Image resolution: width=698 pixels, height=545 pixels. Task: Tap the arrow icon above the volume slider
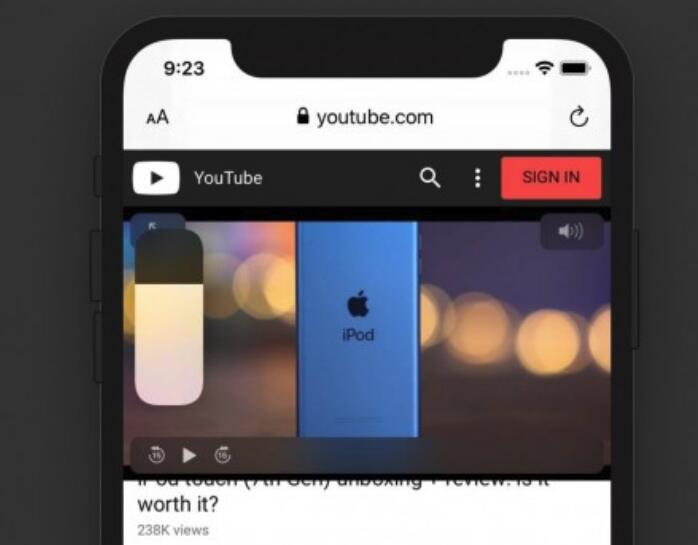[x=152, y=226]
